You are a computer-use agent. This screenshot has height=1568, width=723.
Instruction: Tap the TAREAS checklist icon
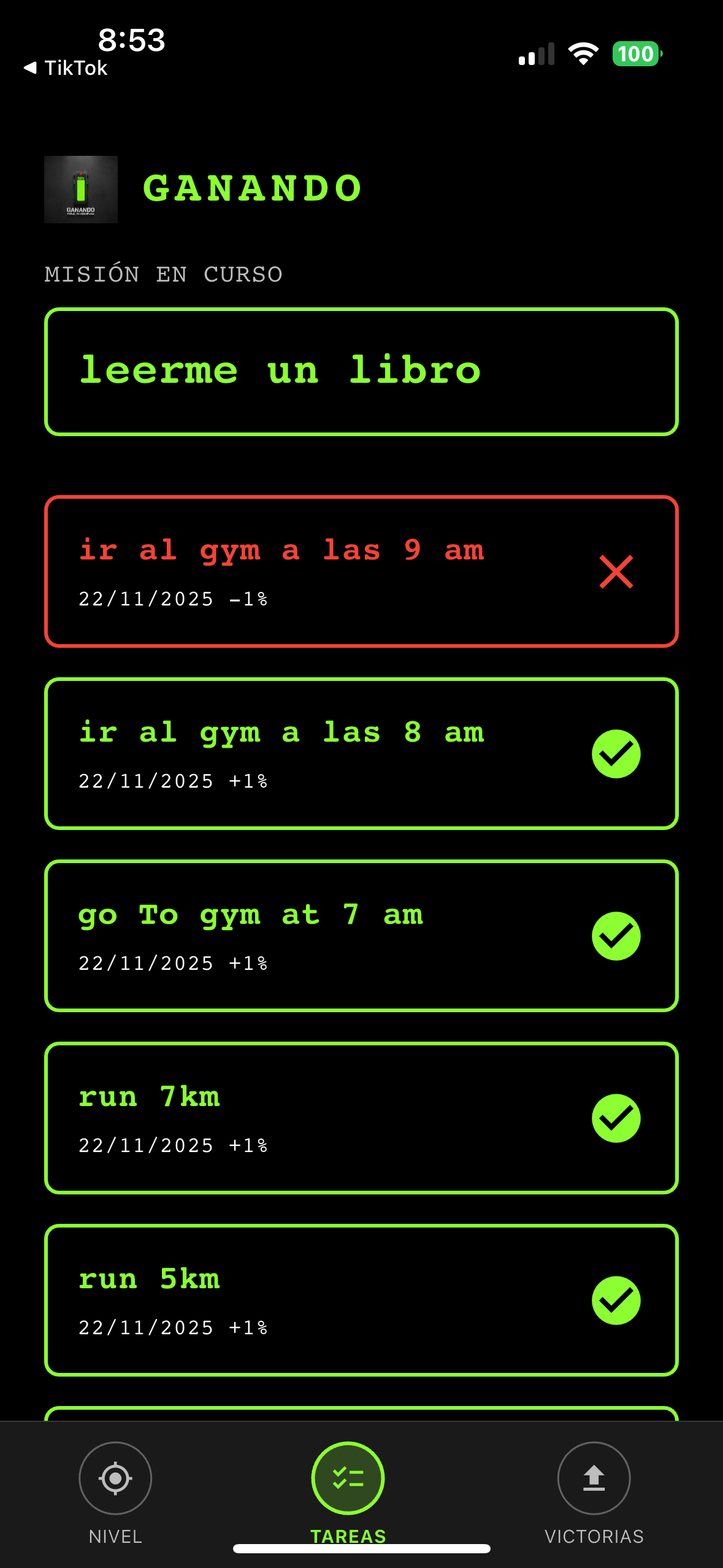(x=348, y=1478)
